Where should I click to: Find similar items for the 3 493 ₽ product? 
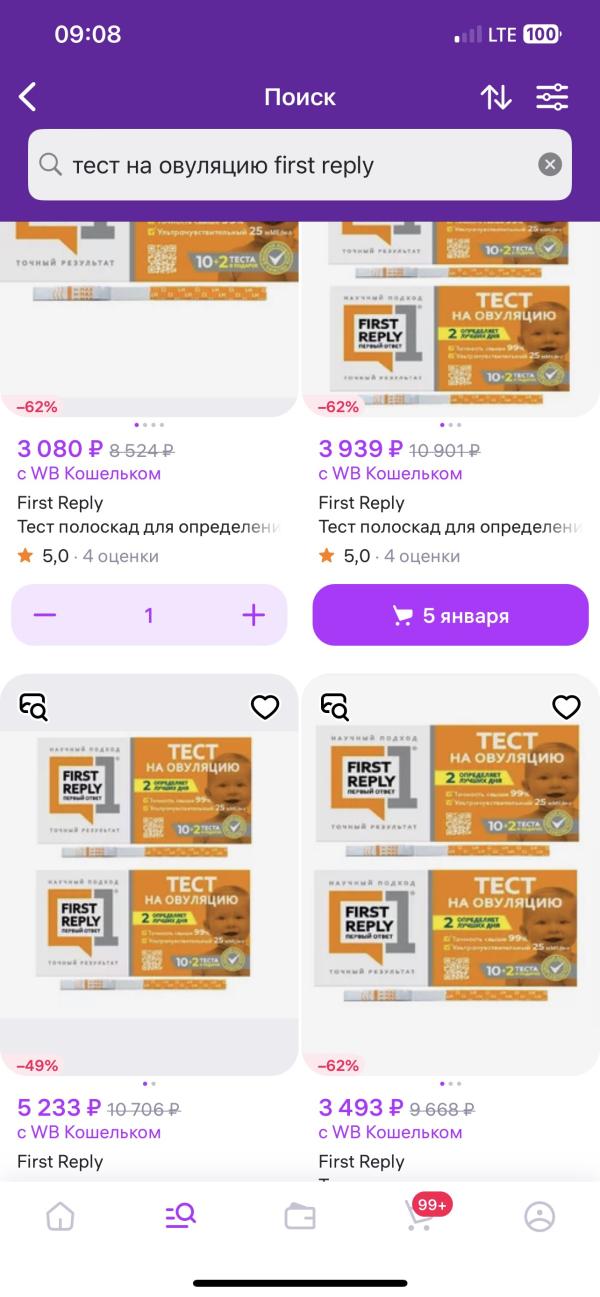(x=335, y=708)
